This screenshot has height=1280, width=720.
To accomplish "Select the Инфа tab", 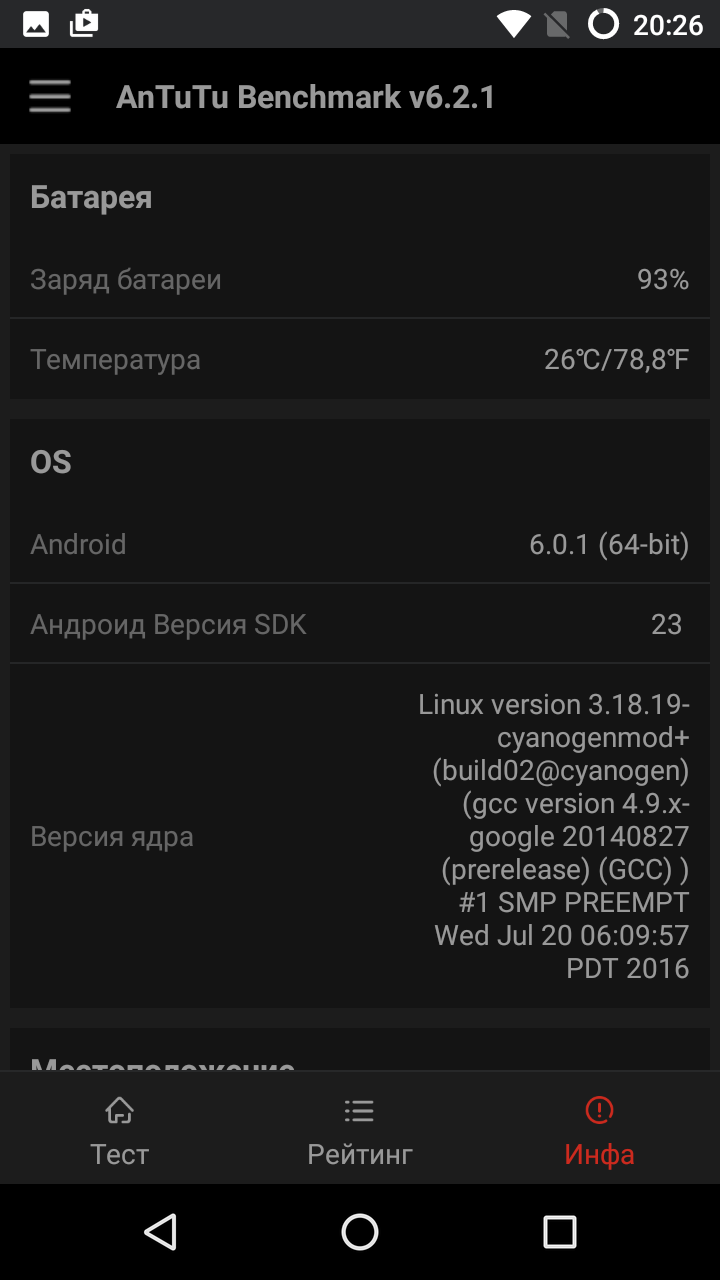I will coord(600,1132).
